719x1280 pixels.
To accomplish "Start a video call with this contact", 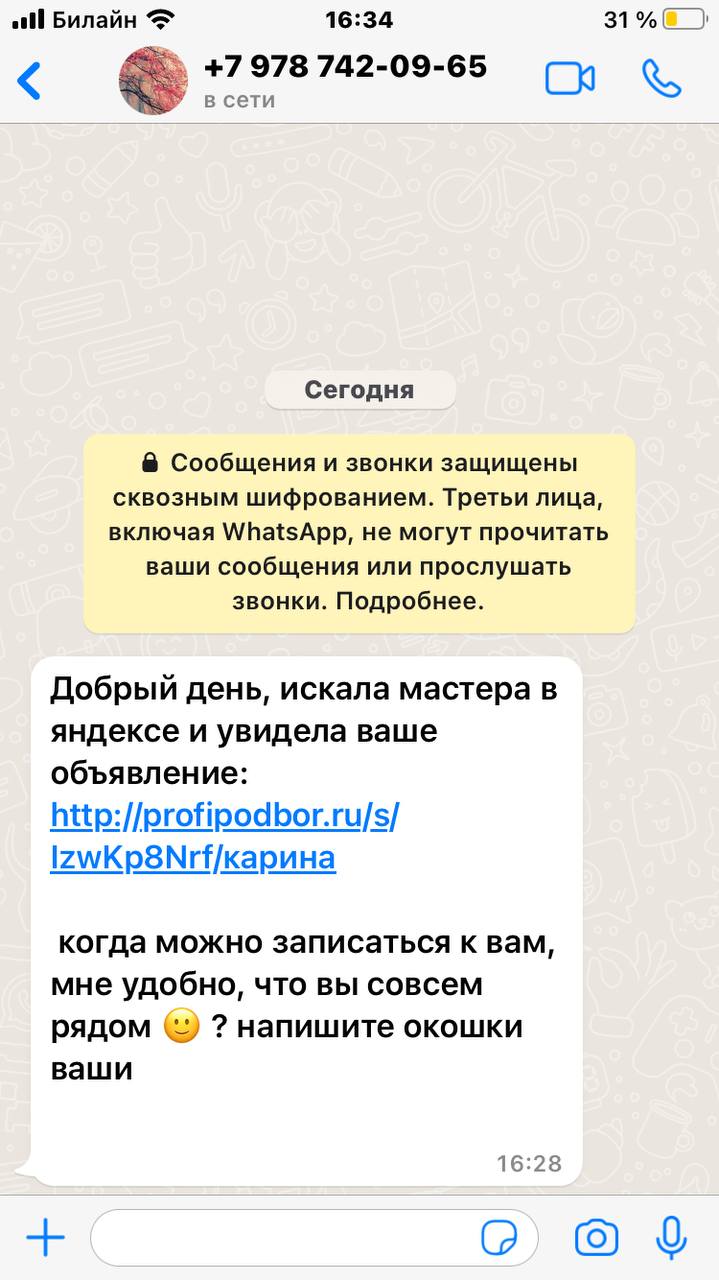I will click(x=570, y=79).
